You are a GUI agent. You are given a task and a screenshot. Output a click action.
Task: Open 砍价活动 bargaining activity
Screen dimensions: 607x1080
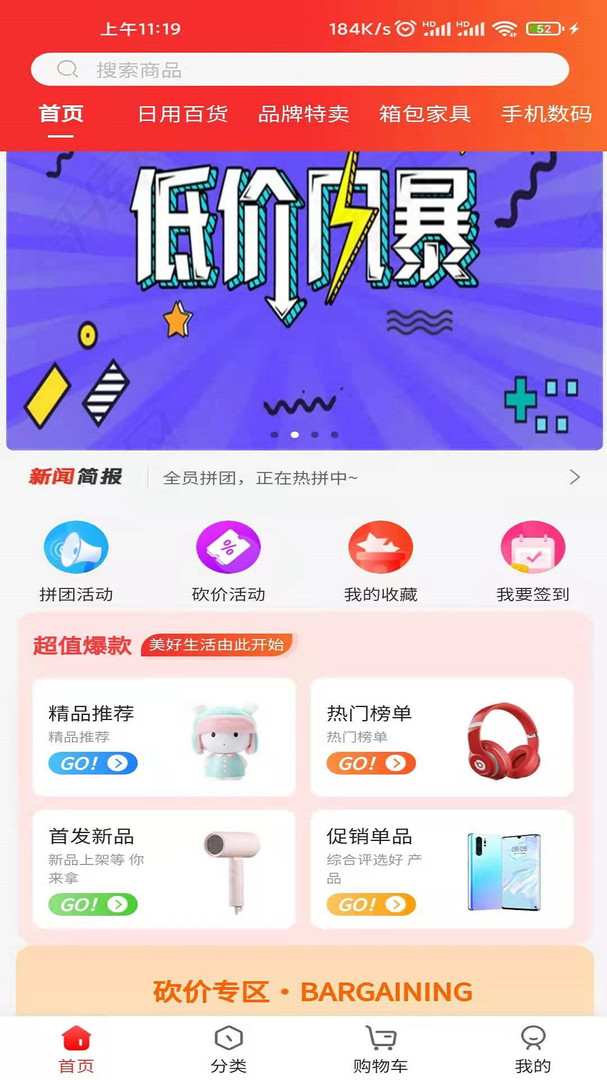228,562
